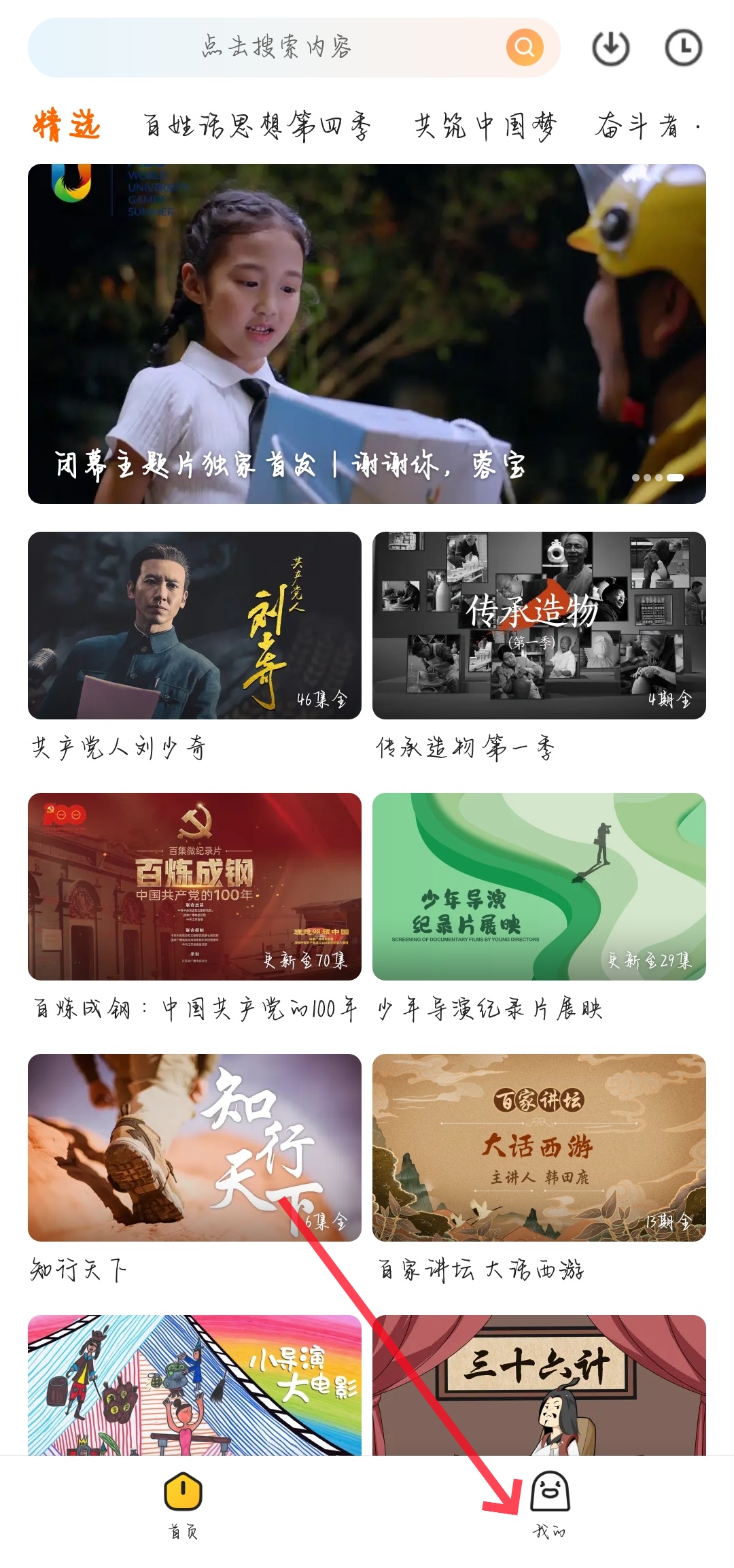Open the downloads icon
The width and height of the screenshot is (734, 1568).
click(x=610, y=48)
